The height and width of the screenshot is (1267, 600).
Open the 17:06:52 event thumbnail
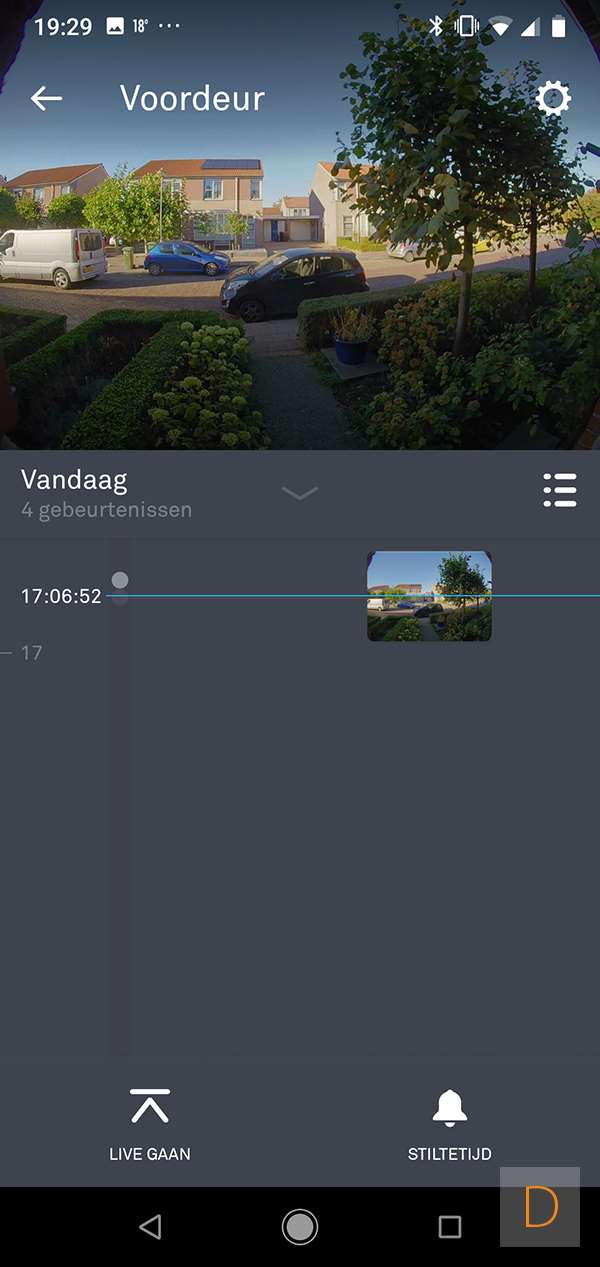429,596
